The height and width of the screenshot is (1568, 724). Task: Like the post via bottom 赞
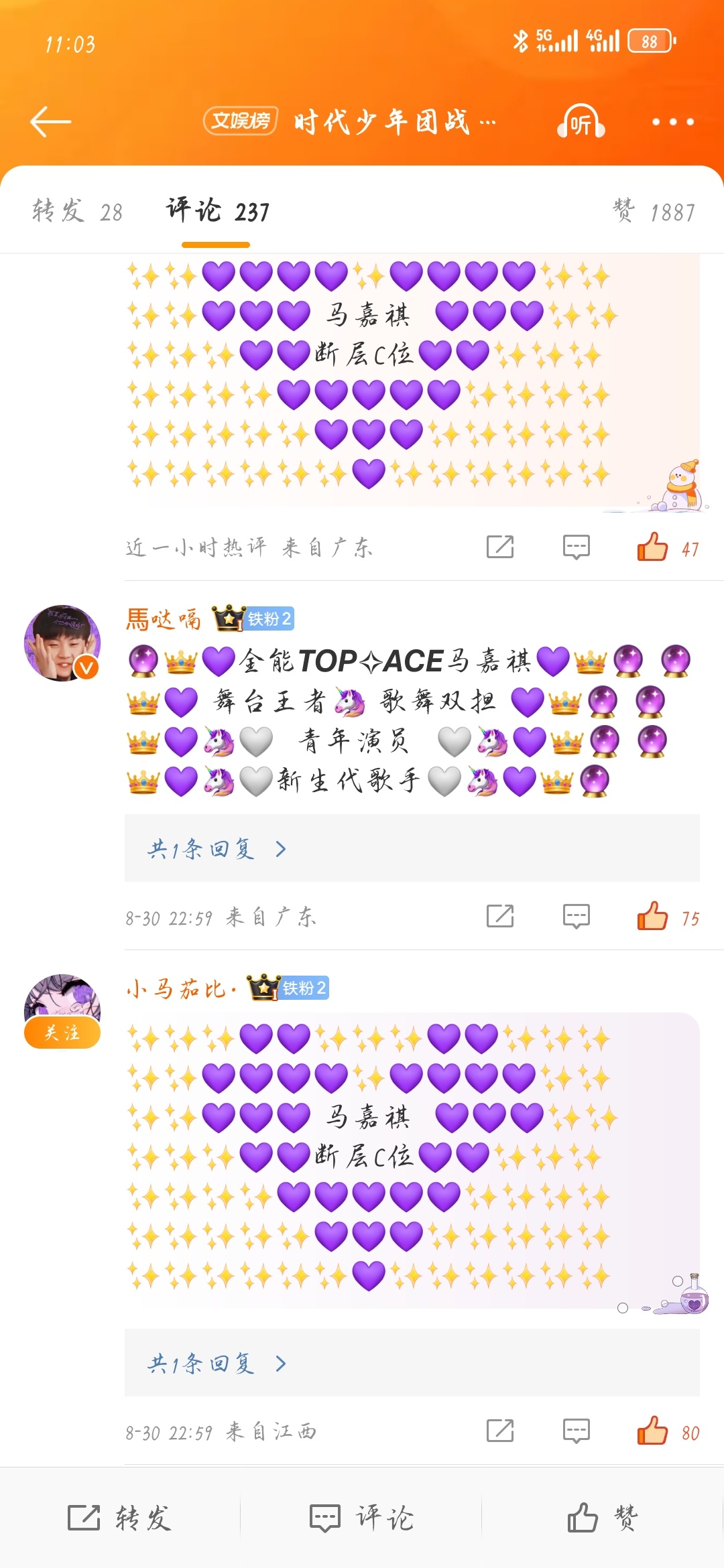point(603,1518)
